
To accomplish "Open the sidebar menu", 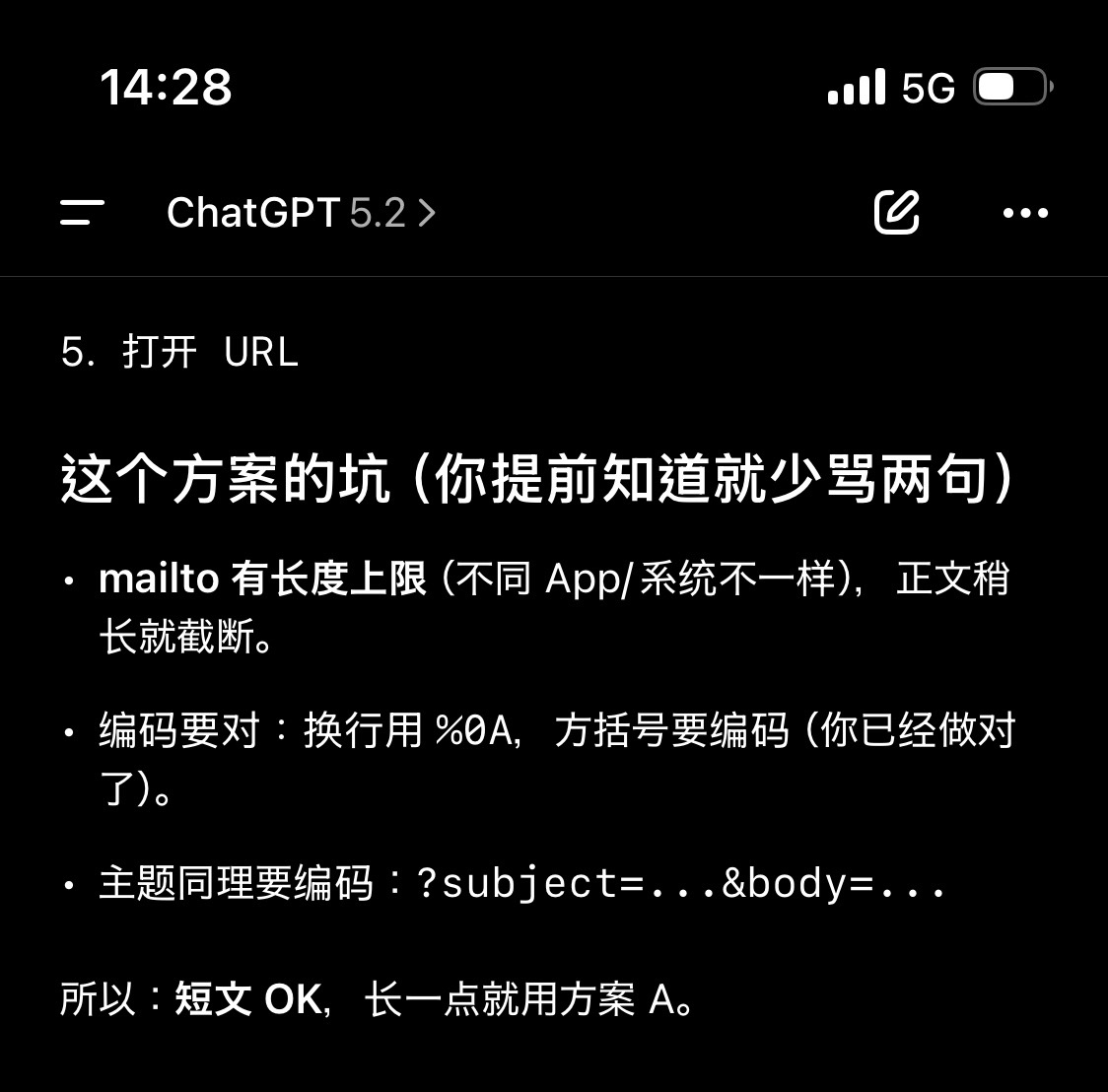I will (83, 213).
